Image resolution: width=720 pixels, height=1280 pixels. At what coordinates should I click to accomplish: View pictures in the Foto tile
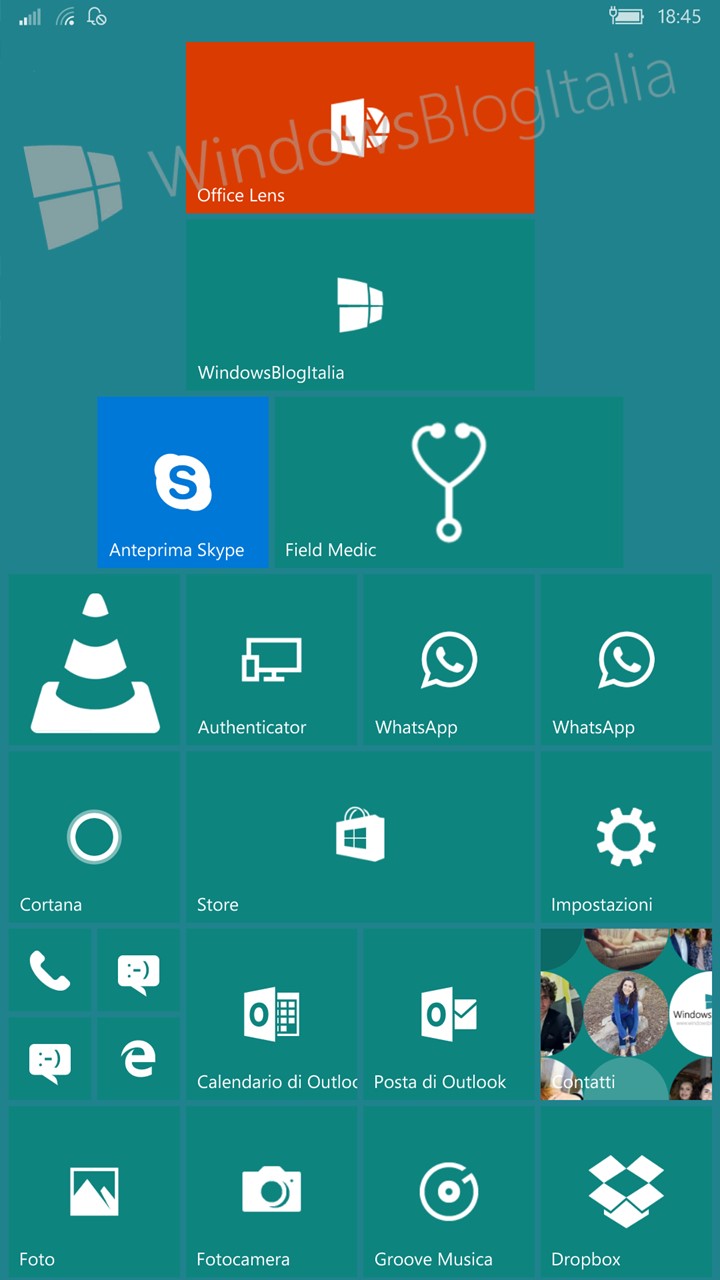[94, 1191]
